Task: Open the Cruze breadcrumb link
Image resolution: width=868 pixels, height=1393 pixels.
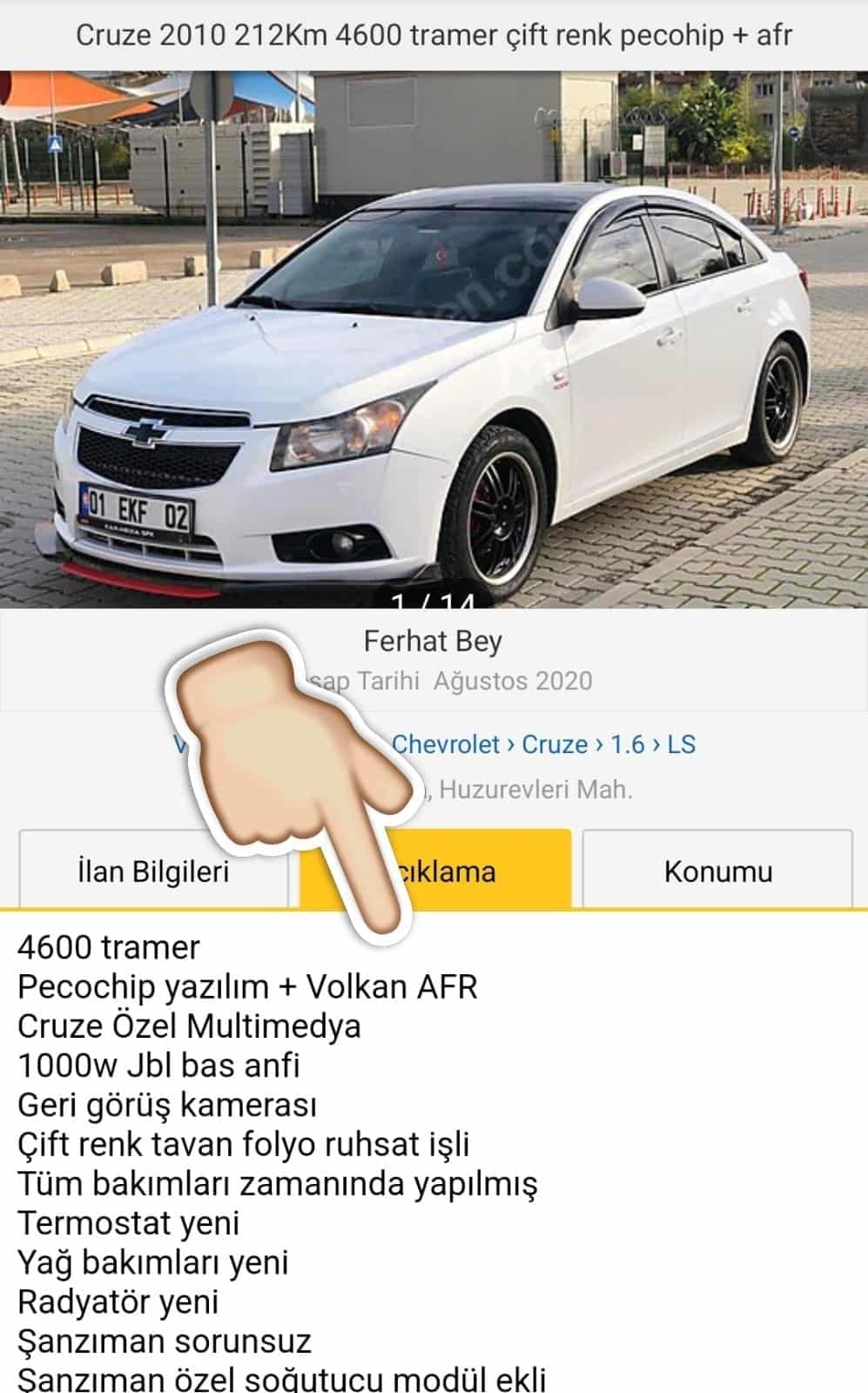Action: (x=555, y=744)
